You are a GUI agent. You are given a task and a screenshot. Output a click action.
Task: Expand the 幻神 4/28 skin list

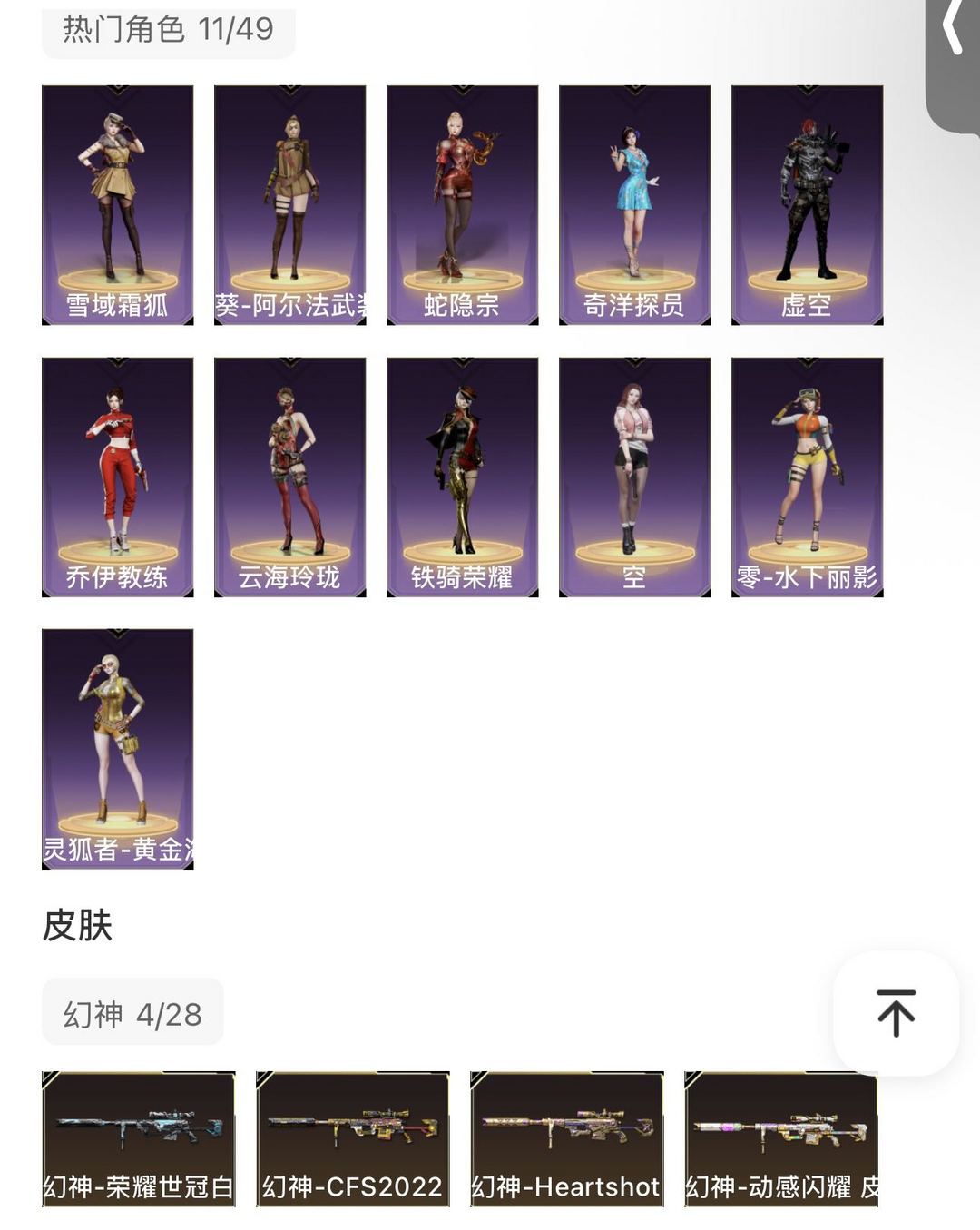tap(132, 1014)
